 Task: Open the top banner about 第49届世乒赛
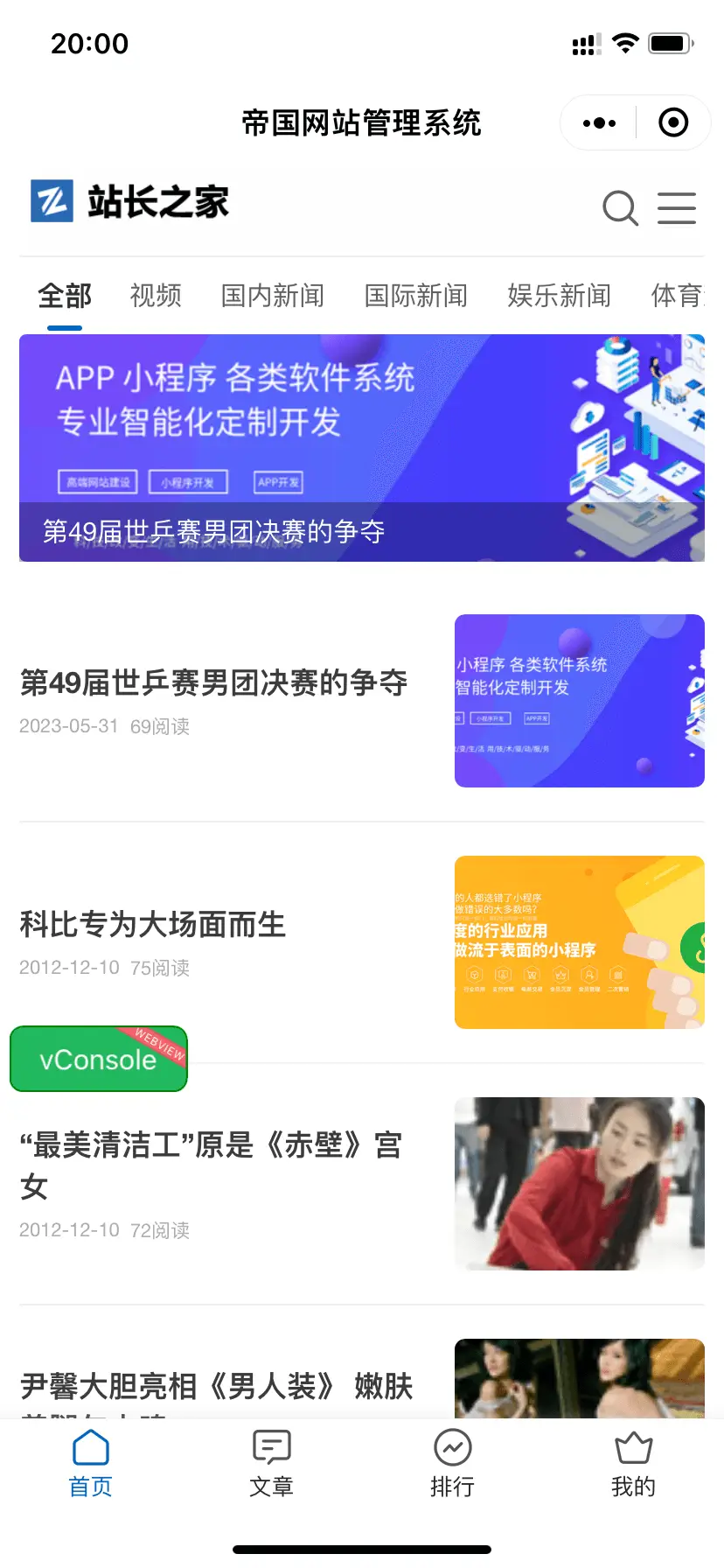[x=361, y=448]
